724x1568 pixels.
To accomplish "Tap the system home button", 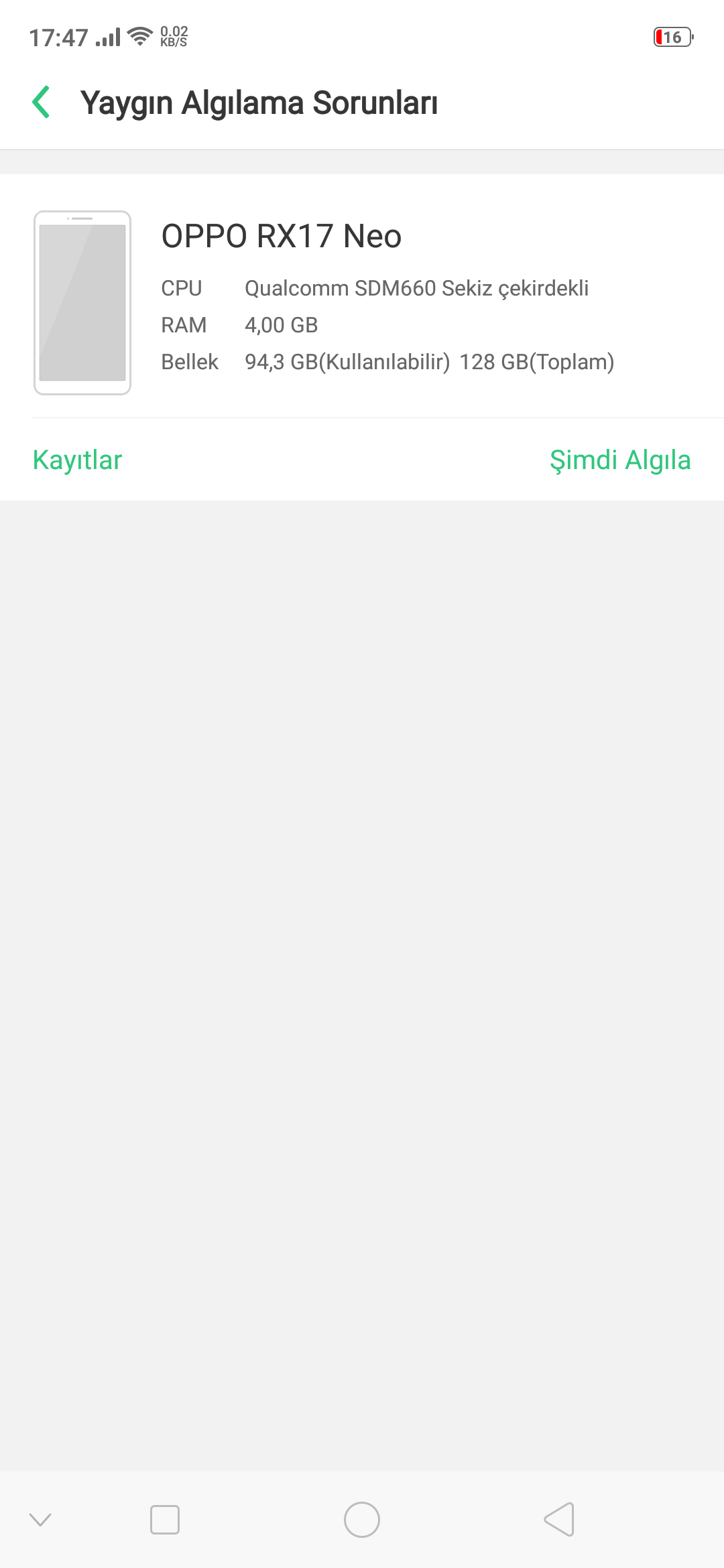I will [362, 1519].
